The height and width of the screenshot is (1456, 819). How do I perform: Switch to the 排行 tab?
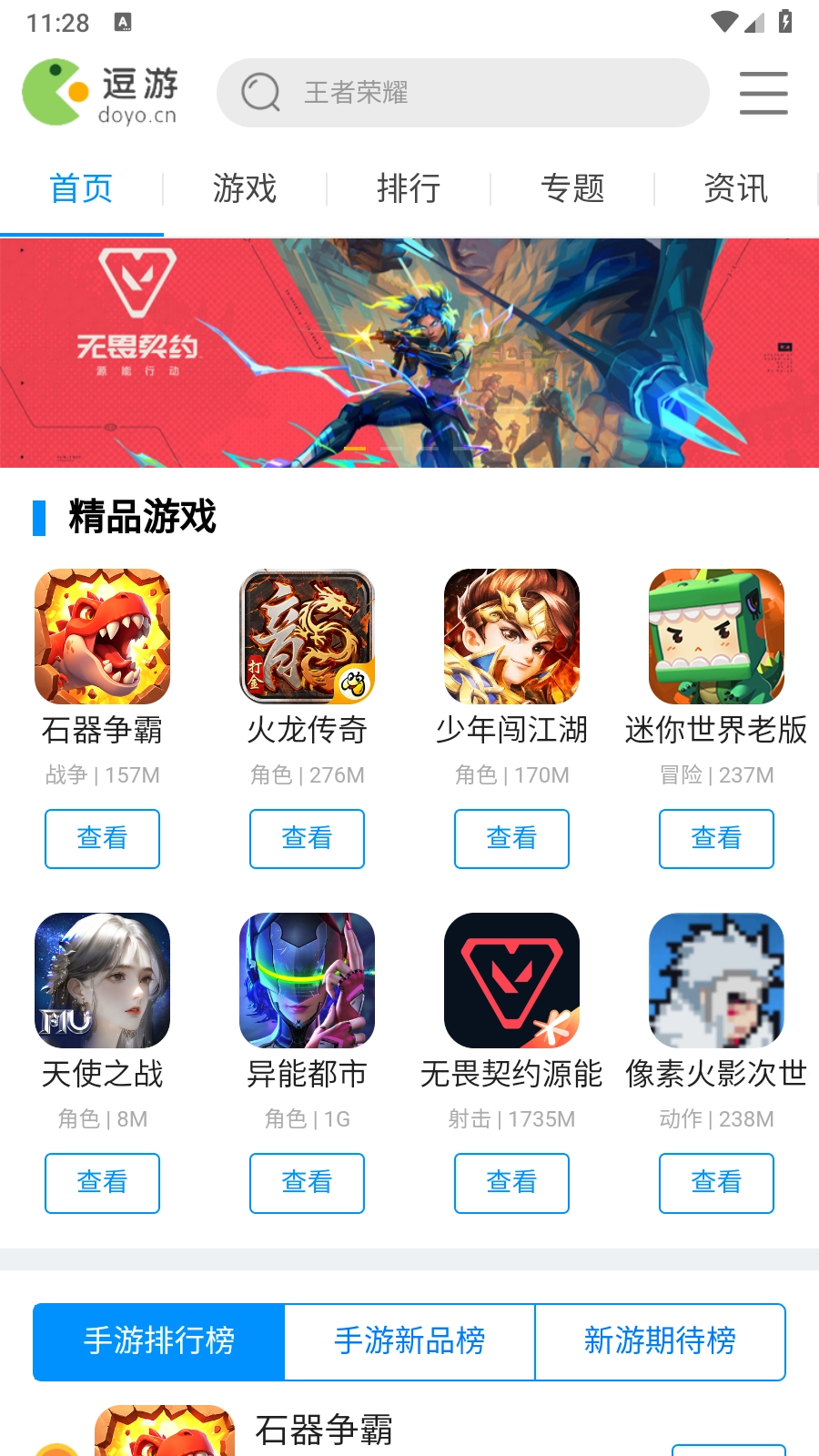point(409,189)
